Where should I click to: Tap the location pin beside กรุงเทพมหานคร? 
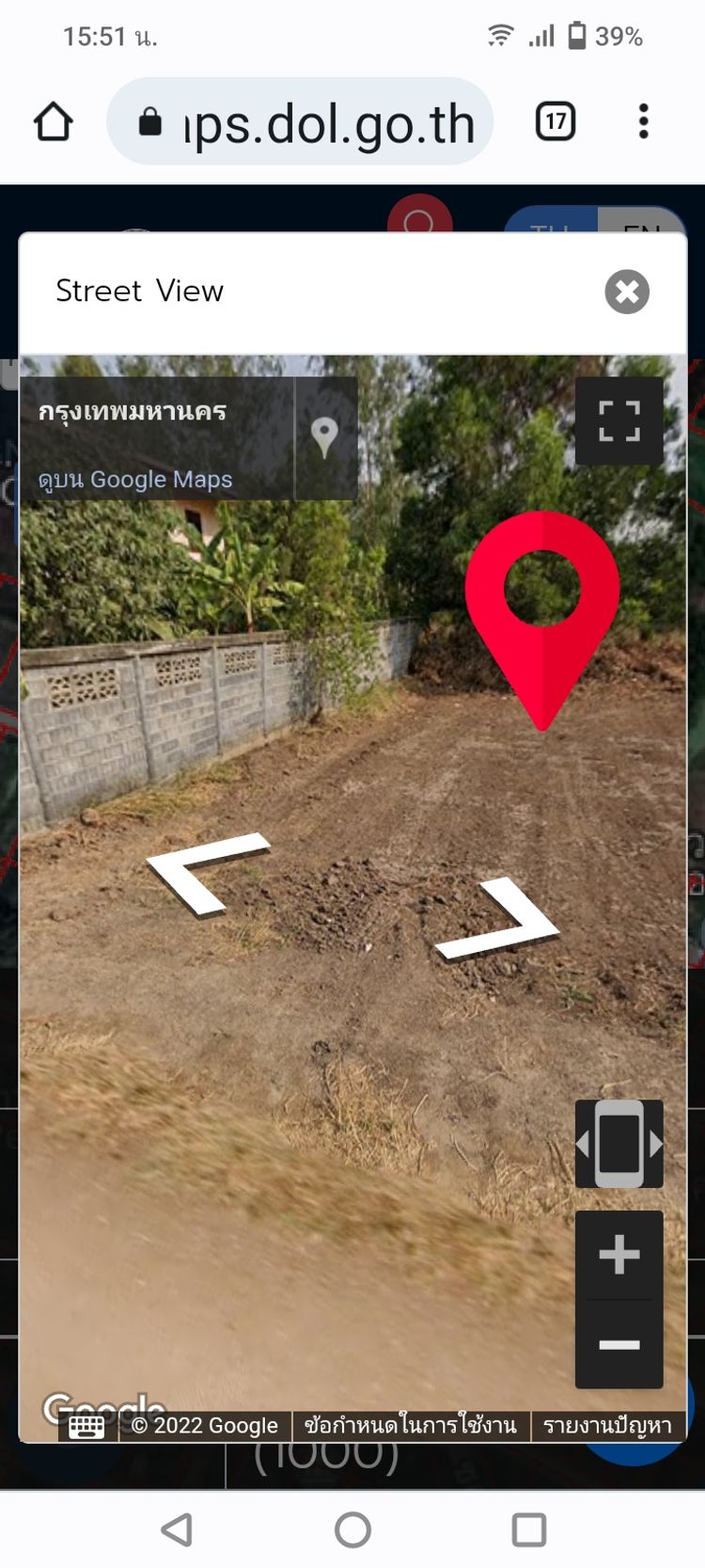[324, 437]
